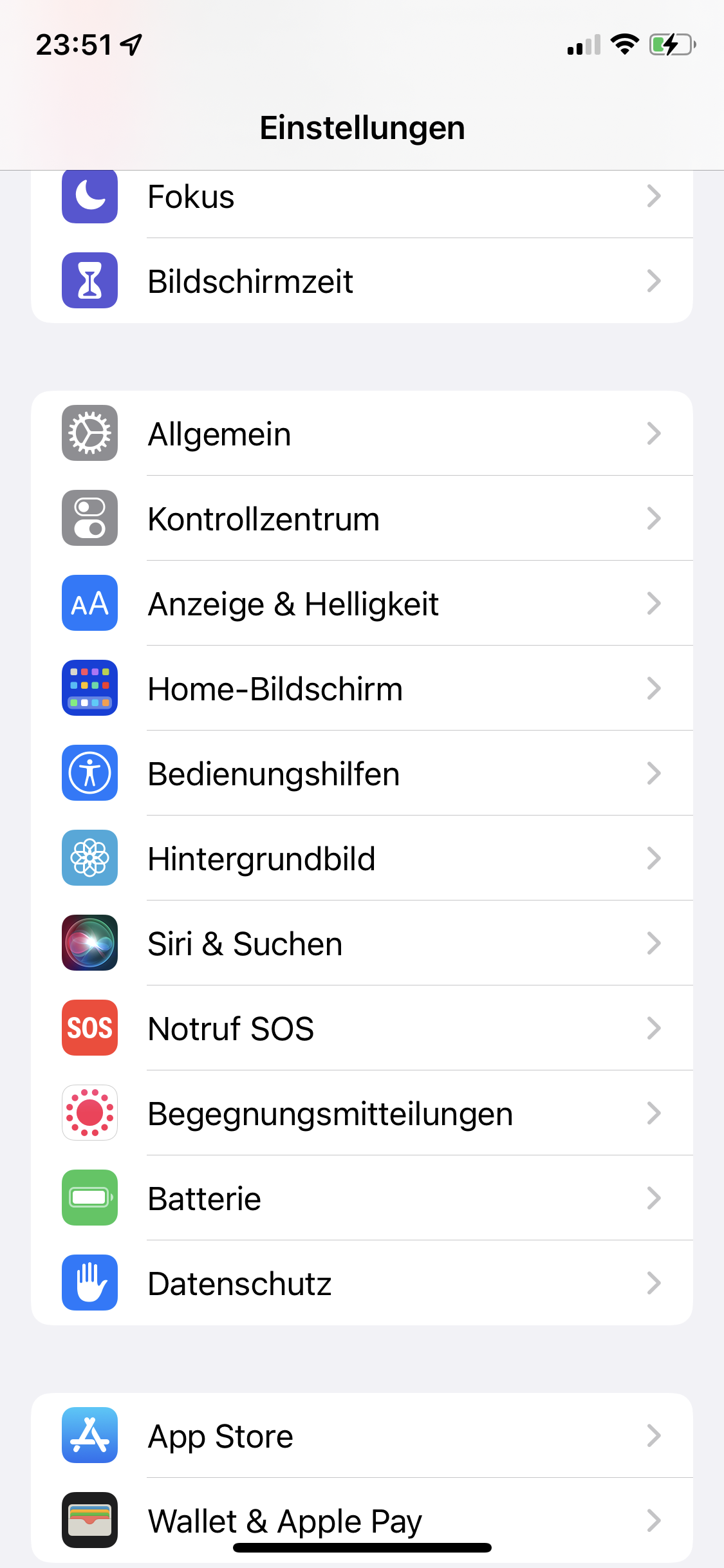Image resolution: width=724 pixels, height=1568 pixels.
Task: Open Siri & Suchen settings
Action: coord(360,944)
